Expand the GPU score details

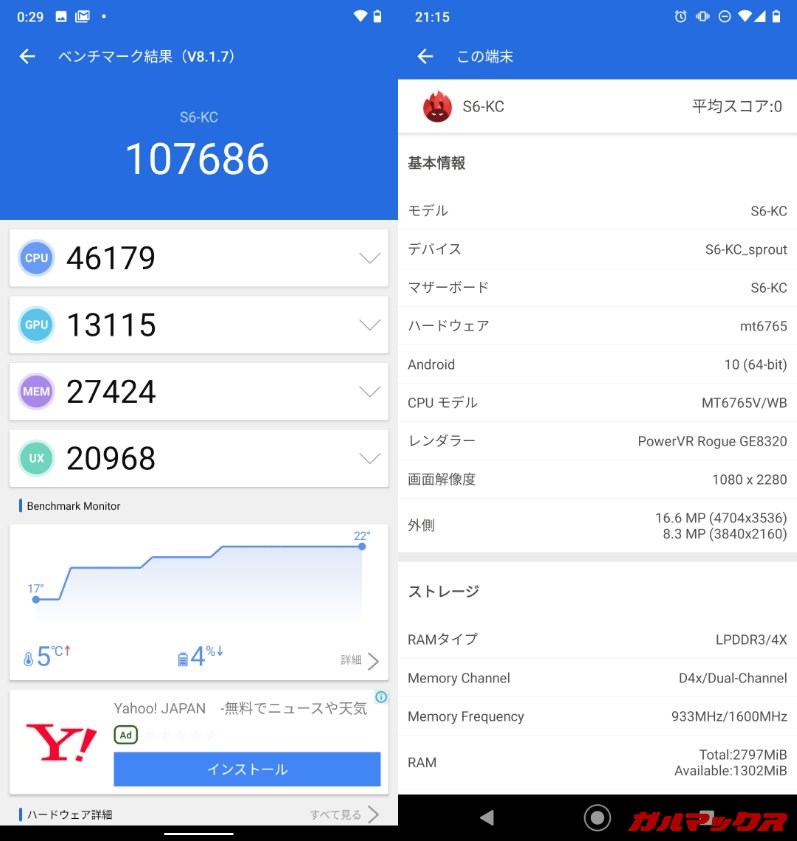[370, 325]
